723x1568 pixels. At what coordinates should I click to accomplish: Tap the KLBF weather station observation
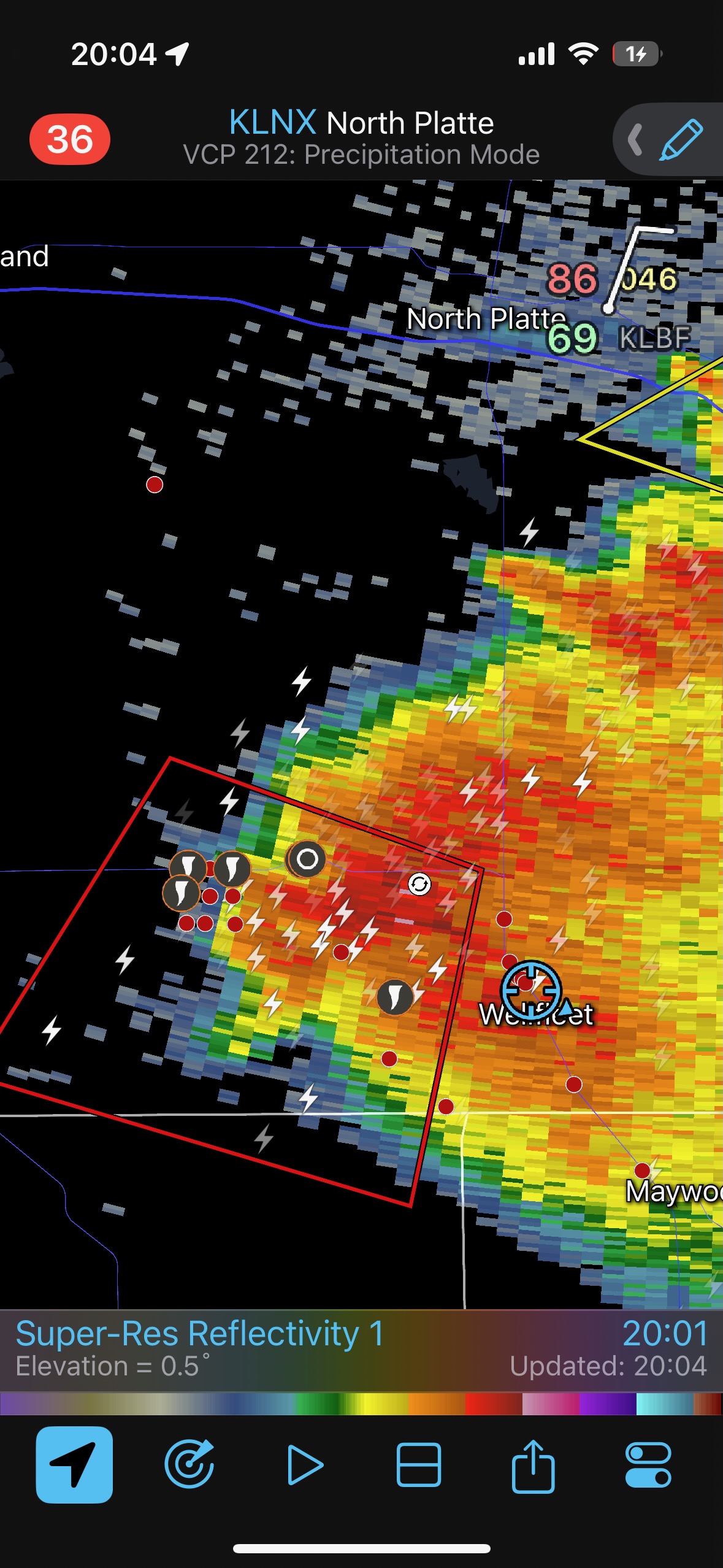click(654, 337)
